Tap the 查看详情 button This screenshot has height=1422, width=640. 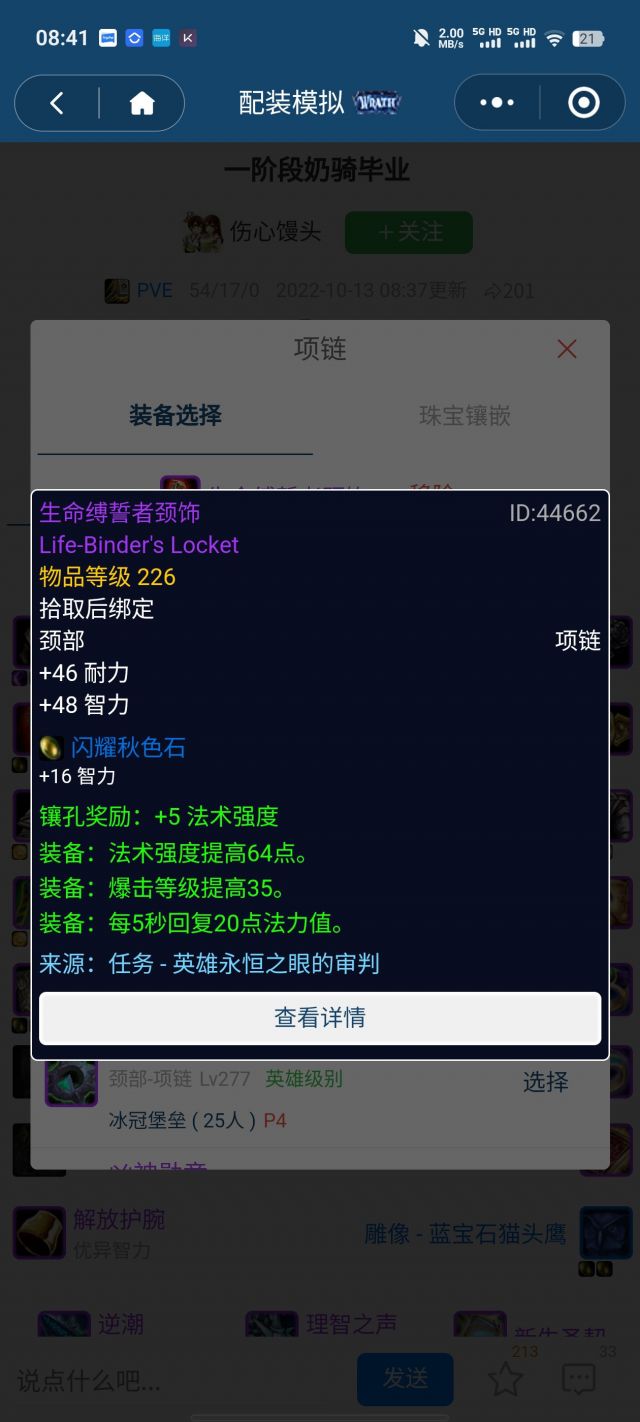pos(320,1018)
